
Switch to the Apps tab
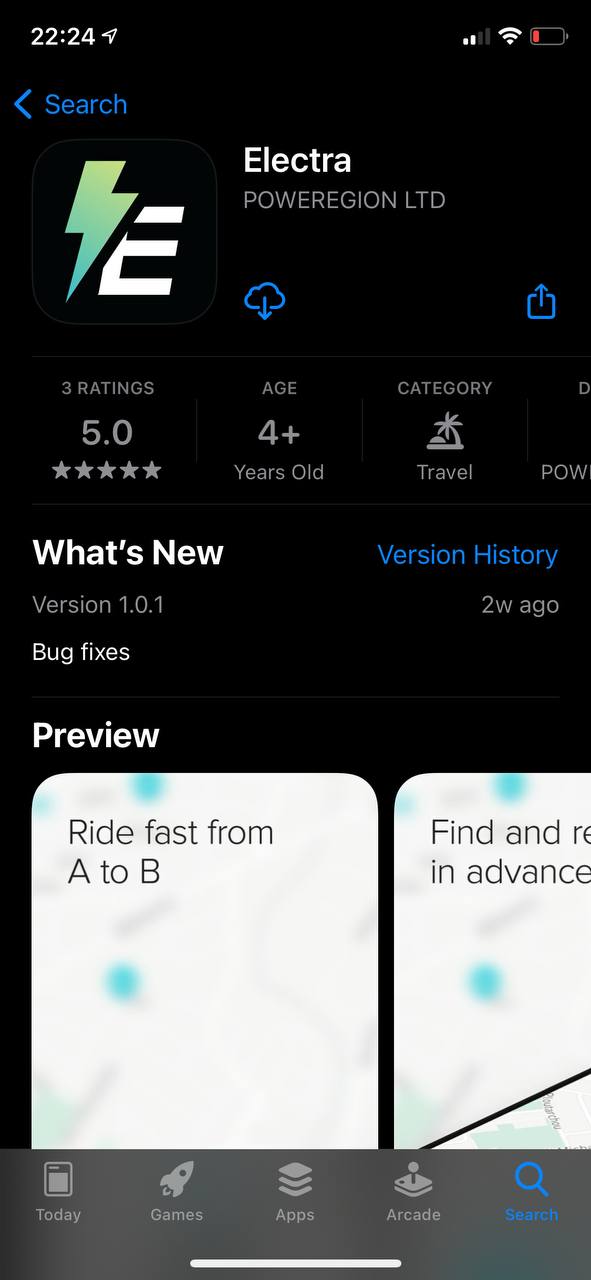coord(295,1192)
